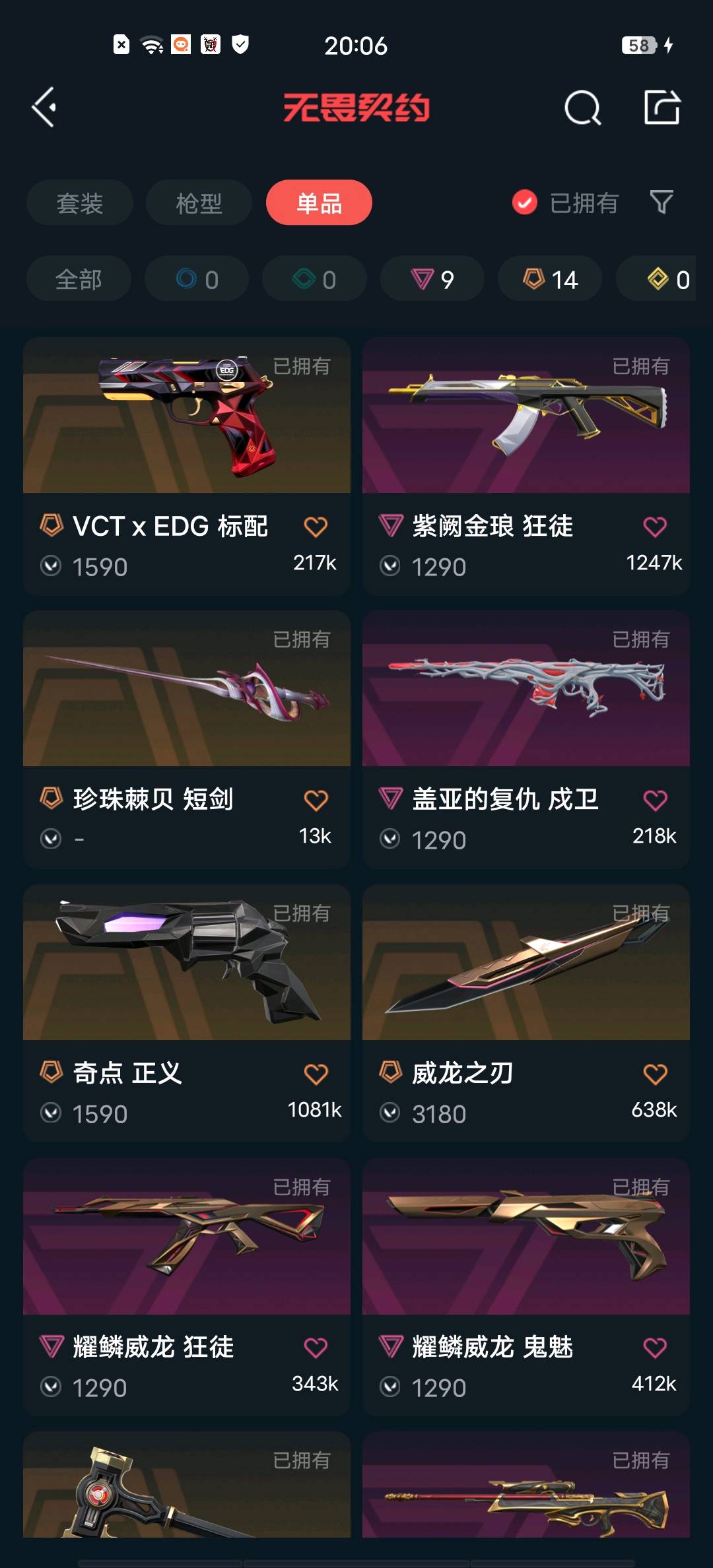This screenshot has width=713, height=1568.
Task: Favorite the 盖亚的复仇 戍卫 skin
Action: [655, 800]
